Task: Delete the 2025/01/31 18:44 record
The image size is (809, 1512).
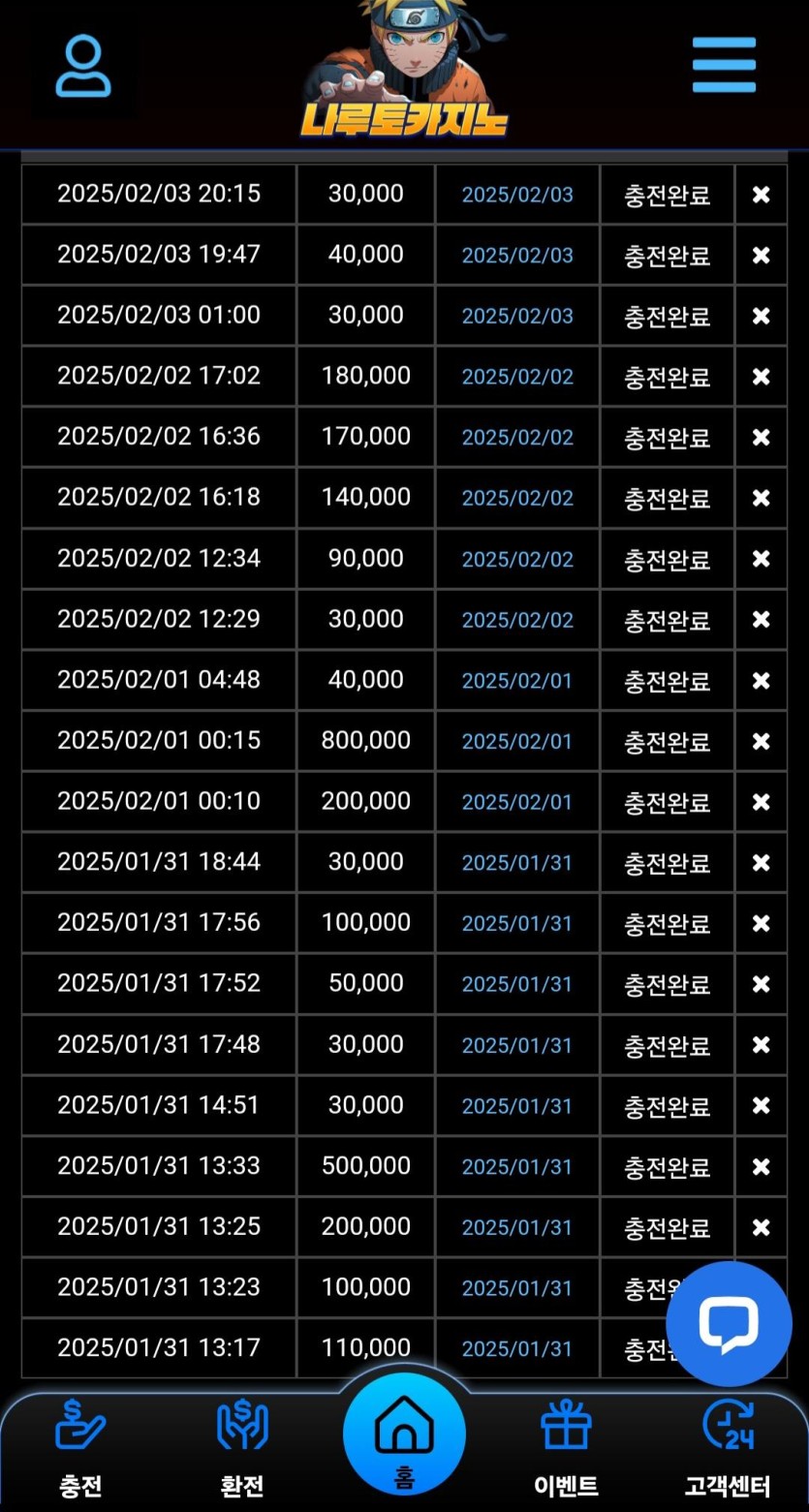Action: 762,862
